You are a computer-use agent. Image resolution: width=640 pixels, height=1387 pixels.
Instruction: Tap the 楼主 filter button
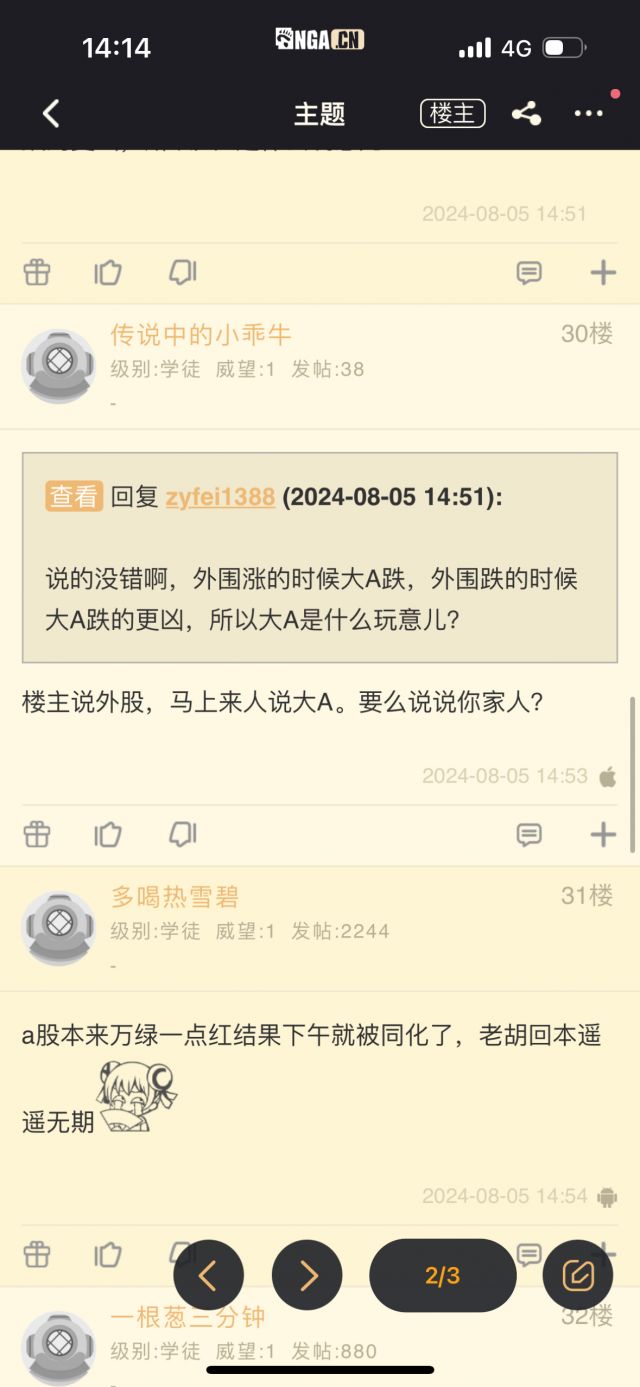[452, 114]
